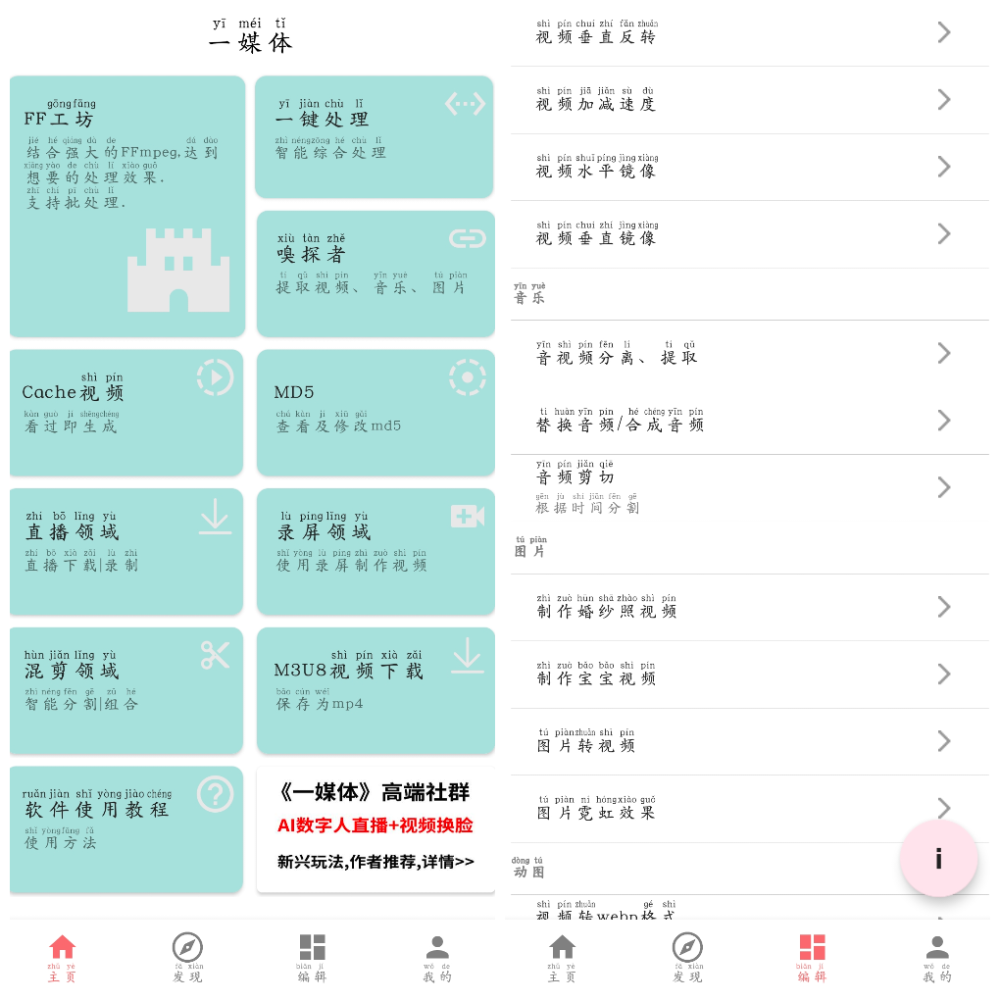
Task: Open the MD5 view and modify card
Action: [375, 412]
